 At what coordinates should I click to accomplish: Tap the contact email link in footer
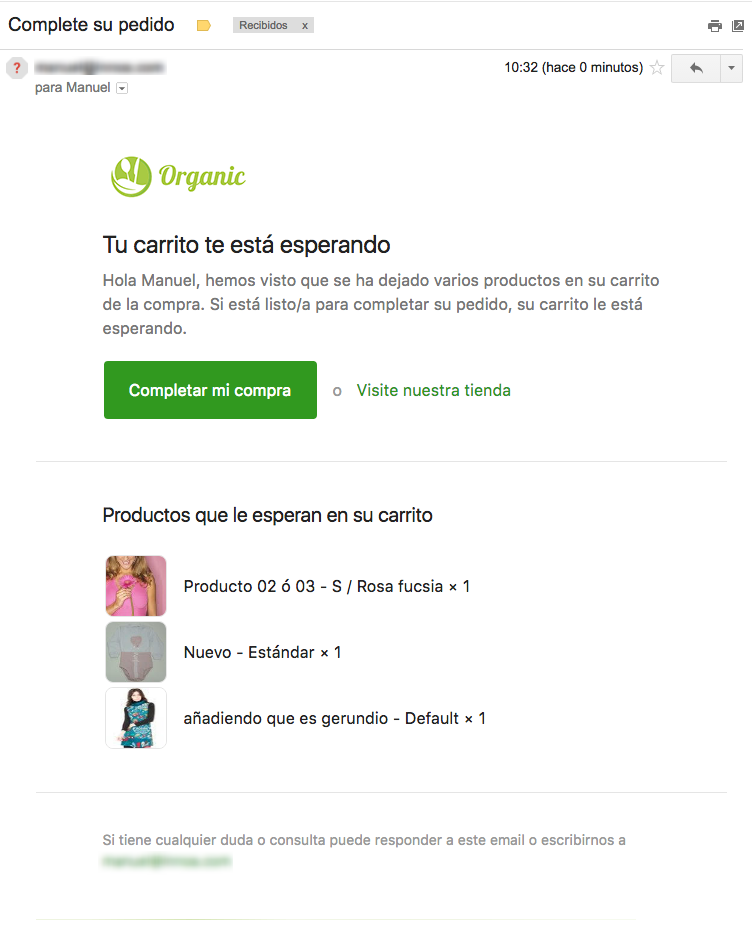tap(167, 860)
